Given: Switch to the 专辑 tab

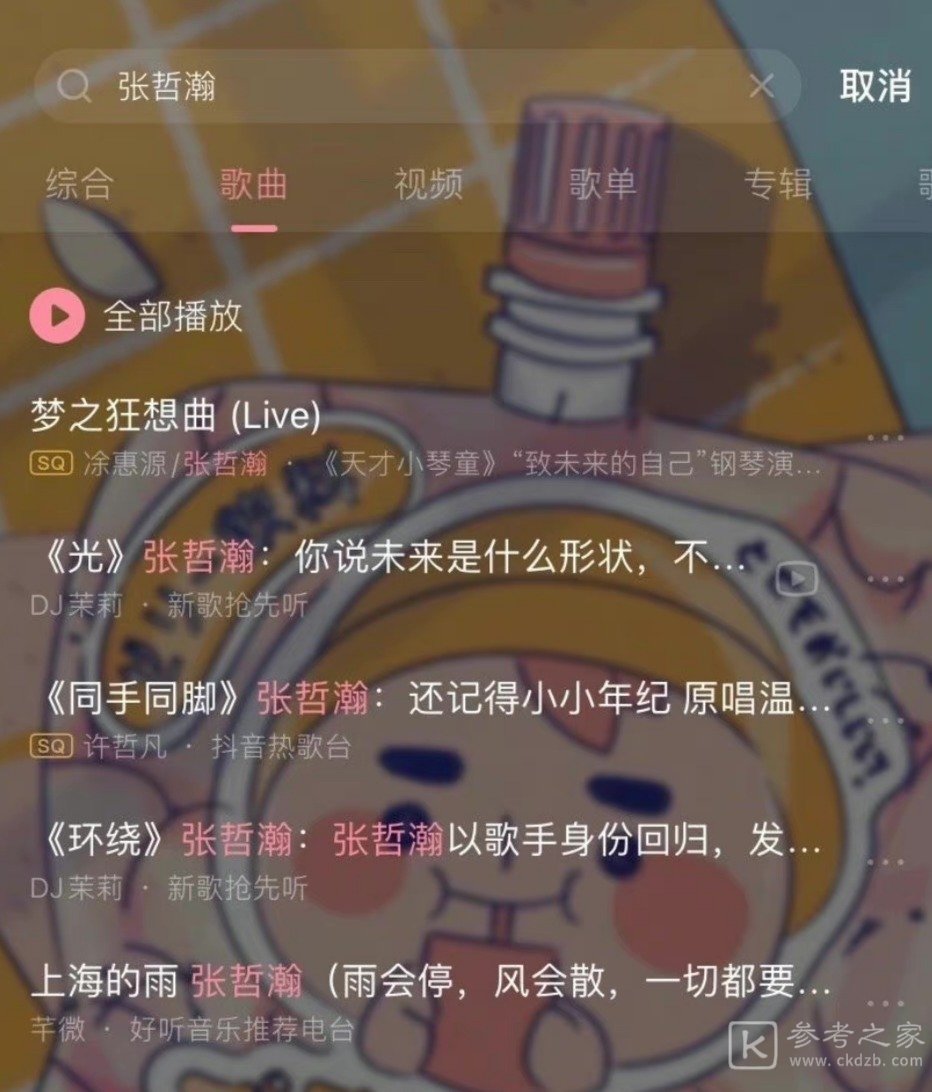Looking at the screenshot, I should tap(777, 185).
